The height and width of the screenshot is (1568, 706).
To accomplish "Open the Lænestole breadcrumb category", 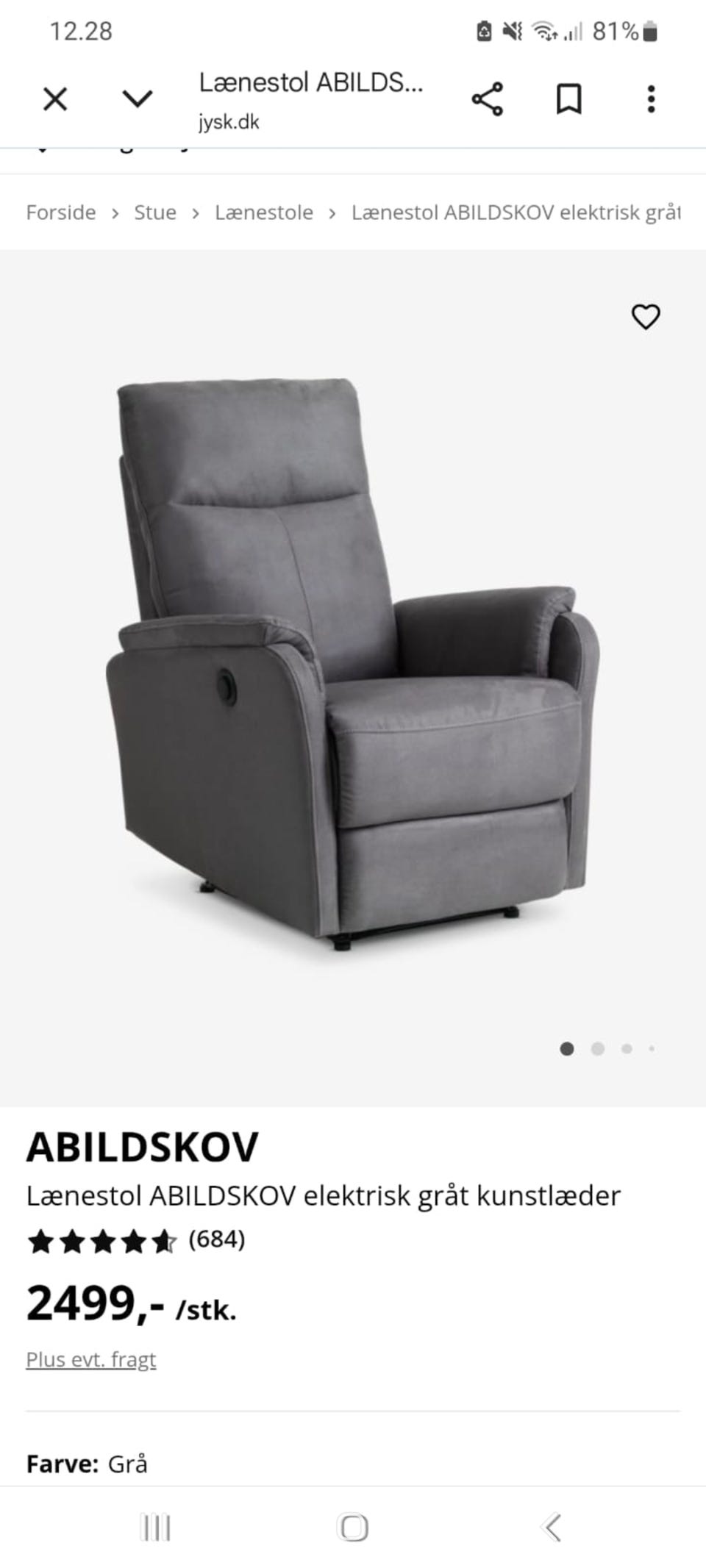I will click(x=264, y=212).
